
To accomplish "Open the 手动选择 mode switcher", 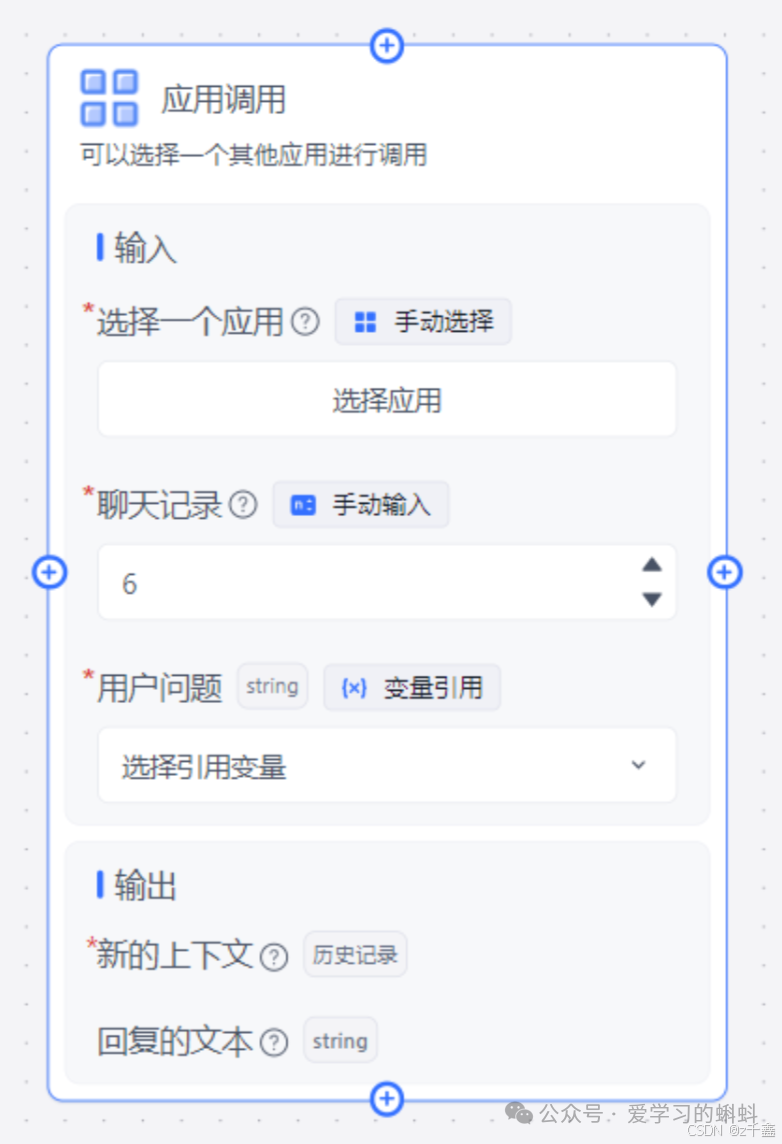I will [423, 322].
